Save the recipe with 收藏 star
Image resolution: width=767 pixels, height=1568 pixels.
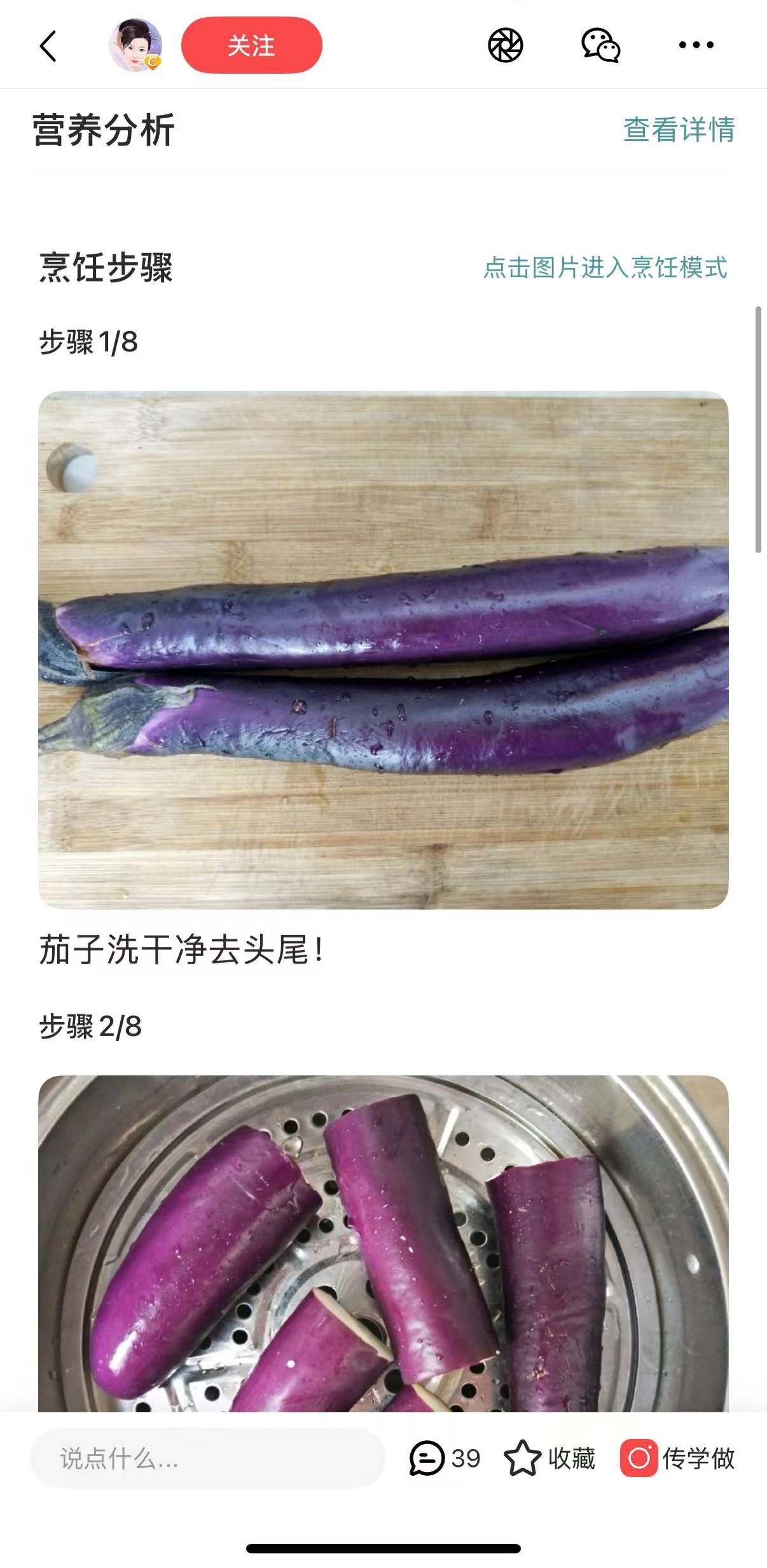(549, 1458)
